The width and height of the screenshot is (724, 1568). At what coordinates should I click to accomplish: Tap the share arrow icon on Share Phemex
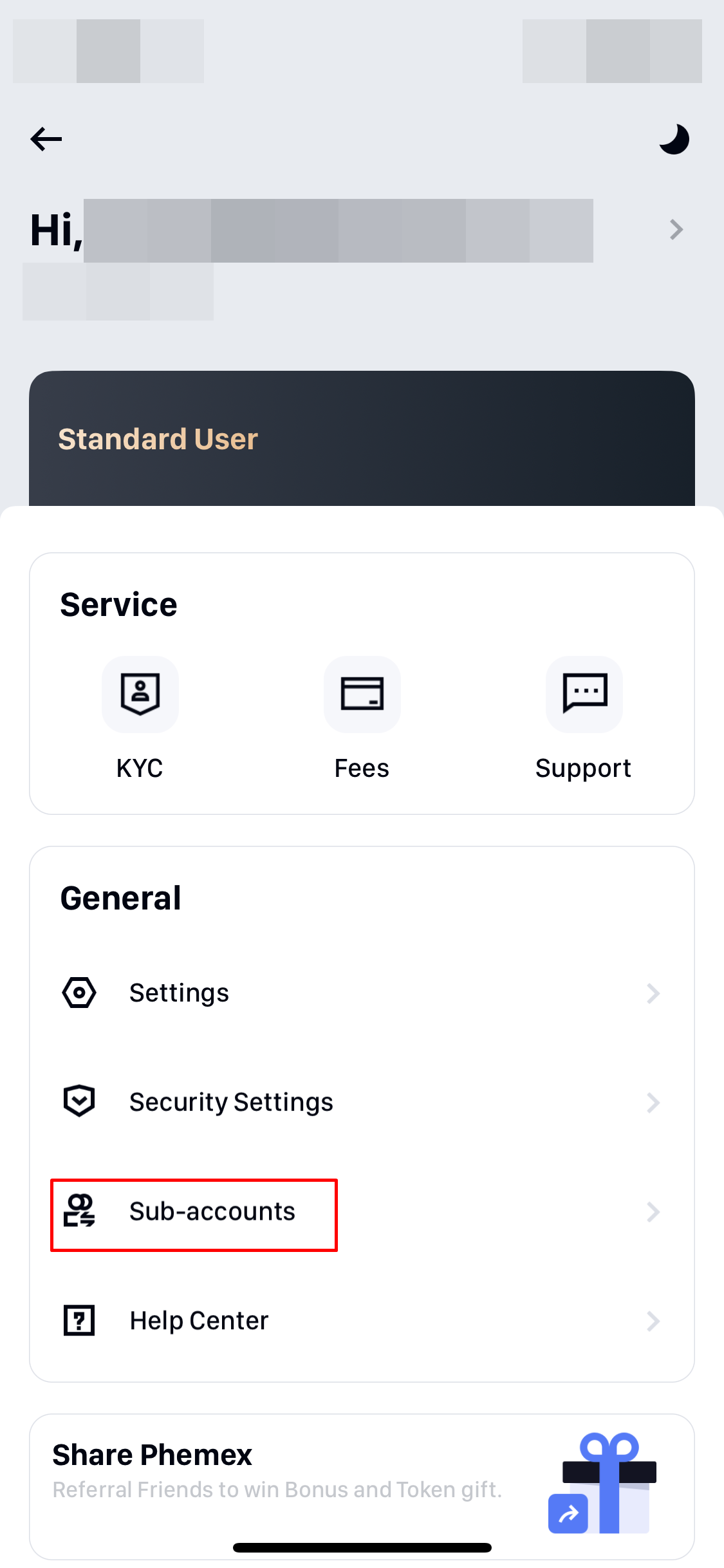click(567, 1516)
